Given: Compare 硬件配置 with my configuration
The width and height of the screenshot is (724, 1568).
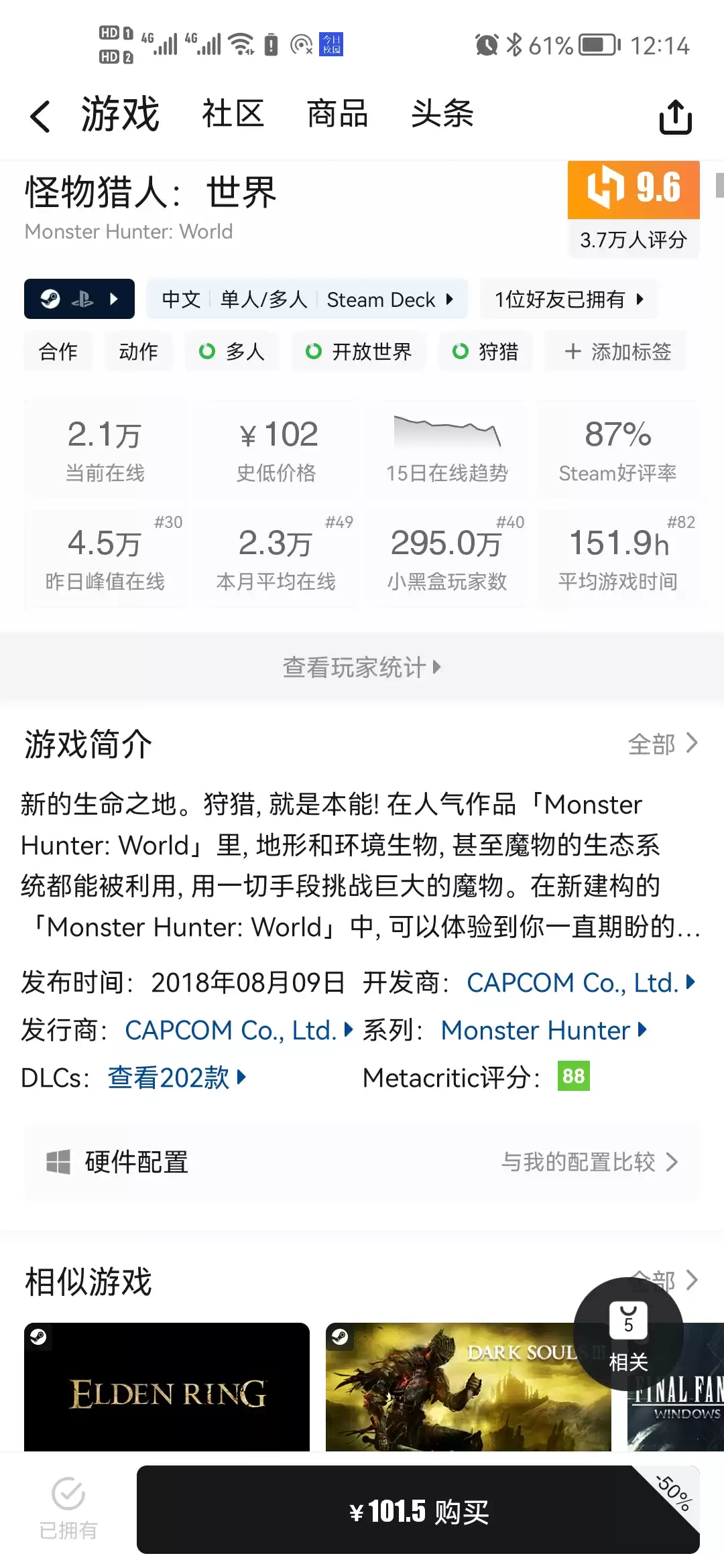Looking at the screenshot, I should [589, 1162].
